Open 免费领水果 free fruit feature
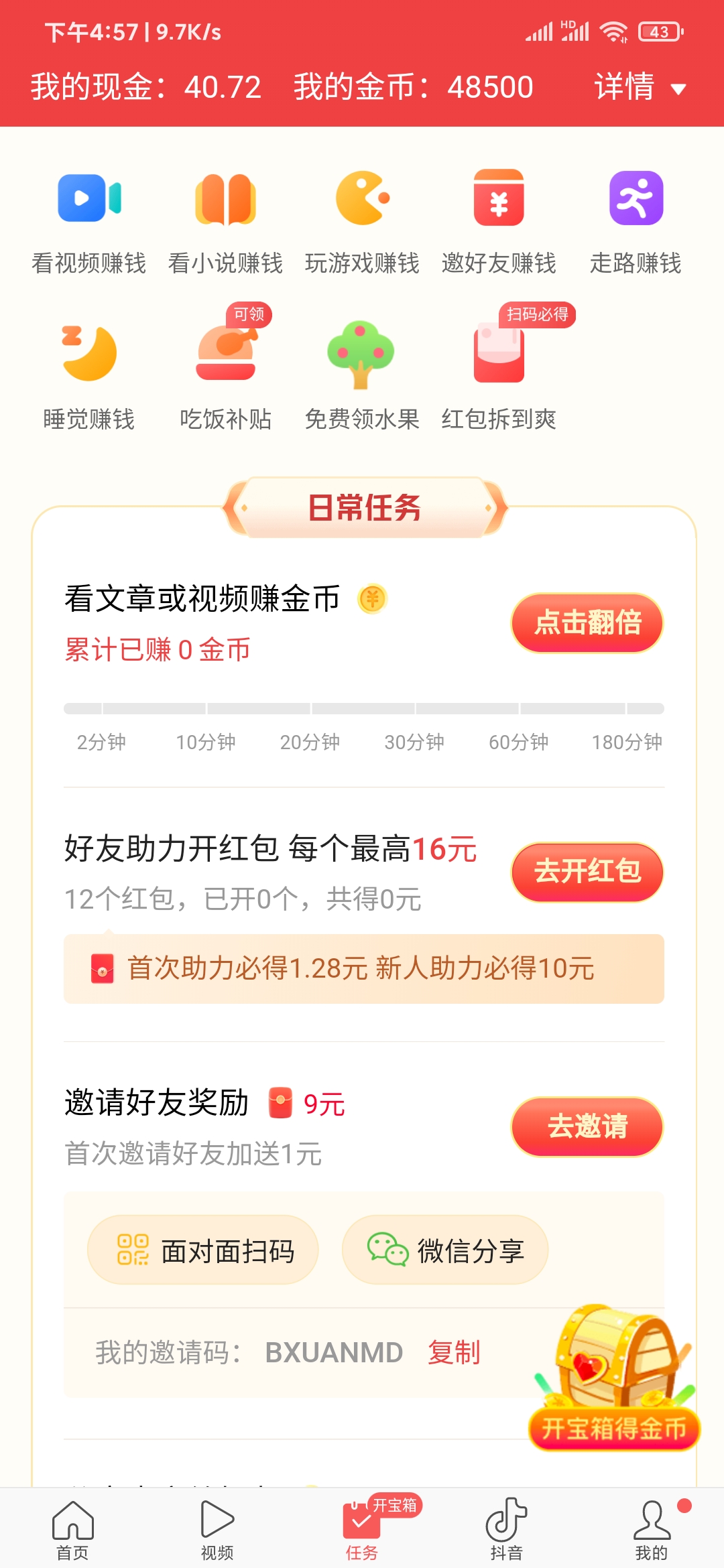The image size is (724, 1568). [x=364, y=375]
